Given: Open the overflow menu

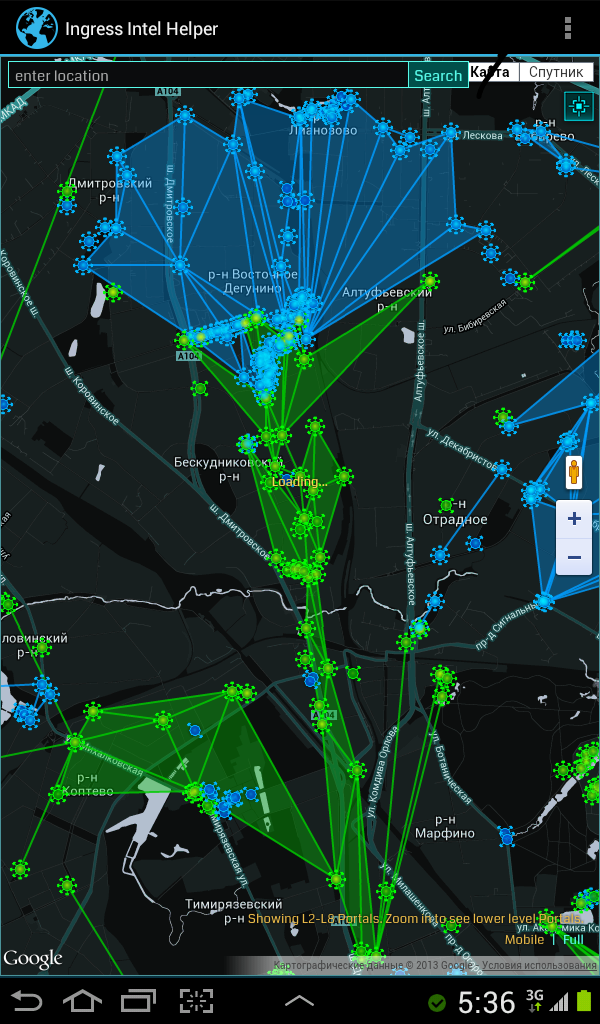Looking at the screenshot, I should (x=568, y=28).
